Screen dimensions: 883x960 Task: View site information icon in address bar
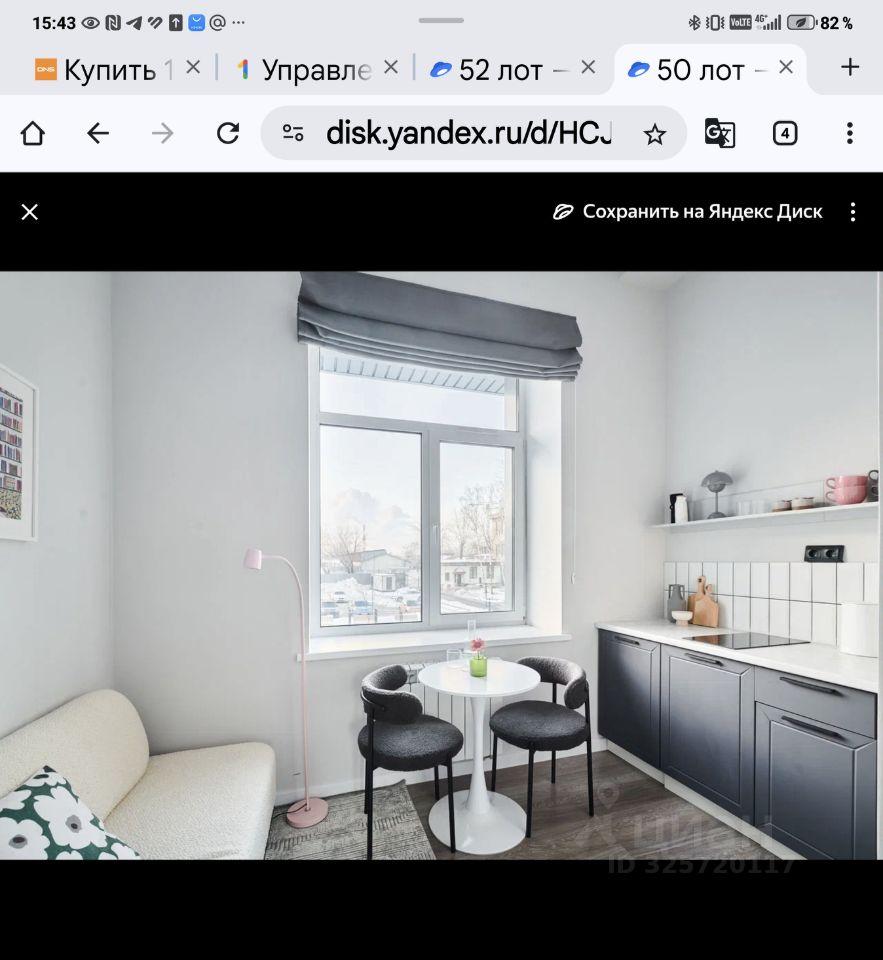293,133
